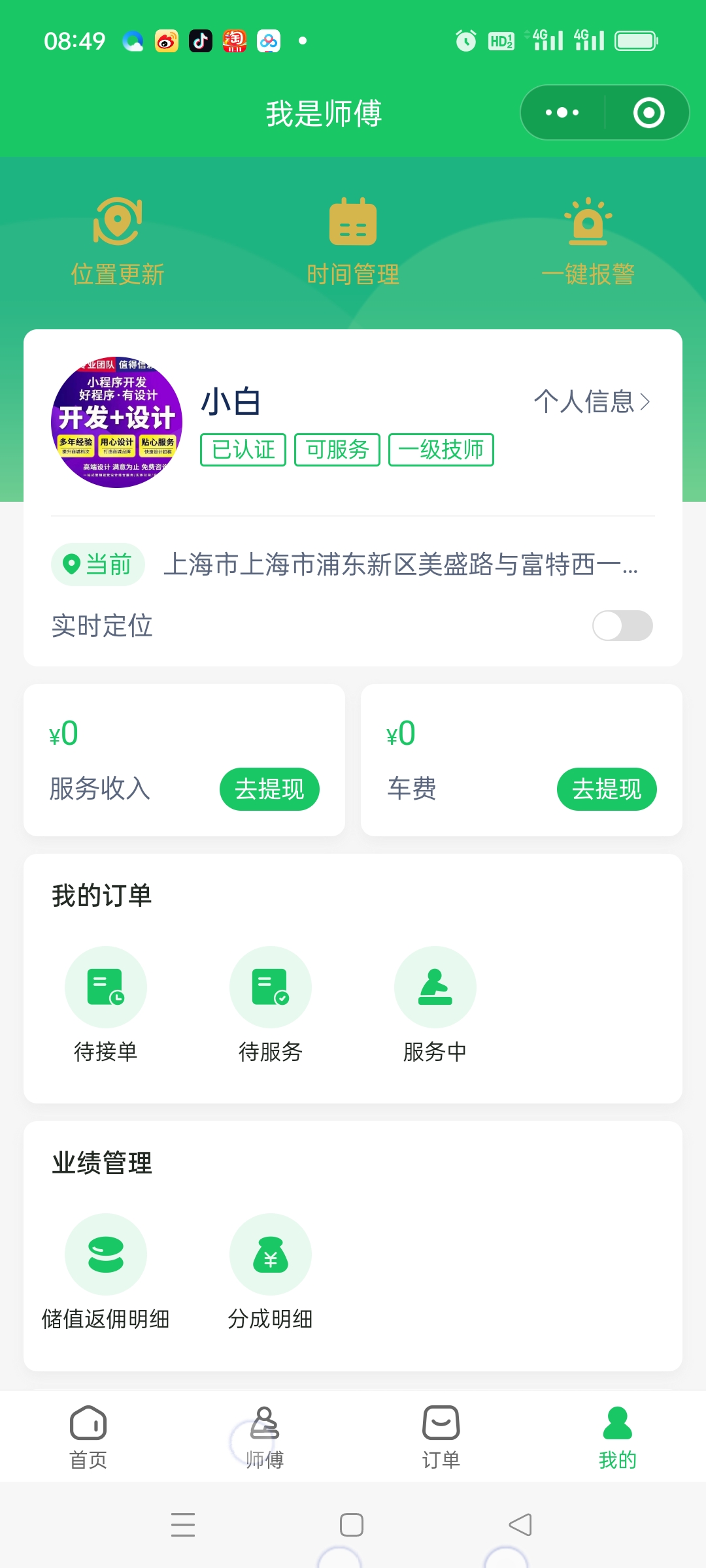Tap the 服务中 in-service icon
The height and width of the screenshot is (1568, 706).
pos(435,987)
